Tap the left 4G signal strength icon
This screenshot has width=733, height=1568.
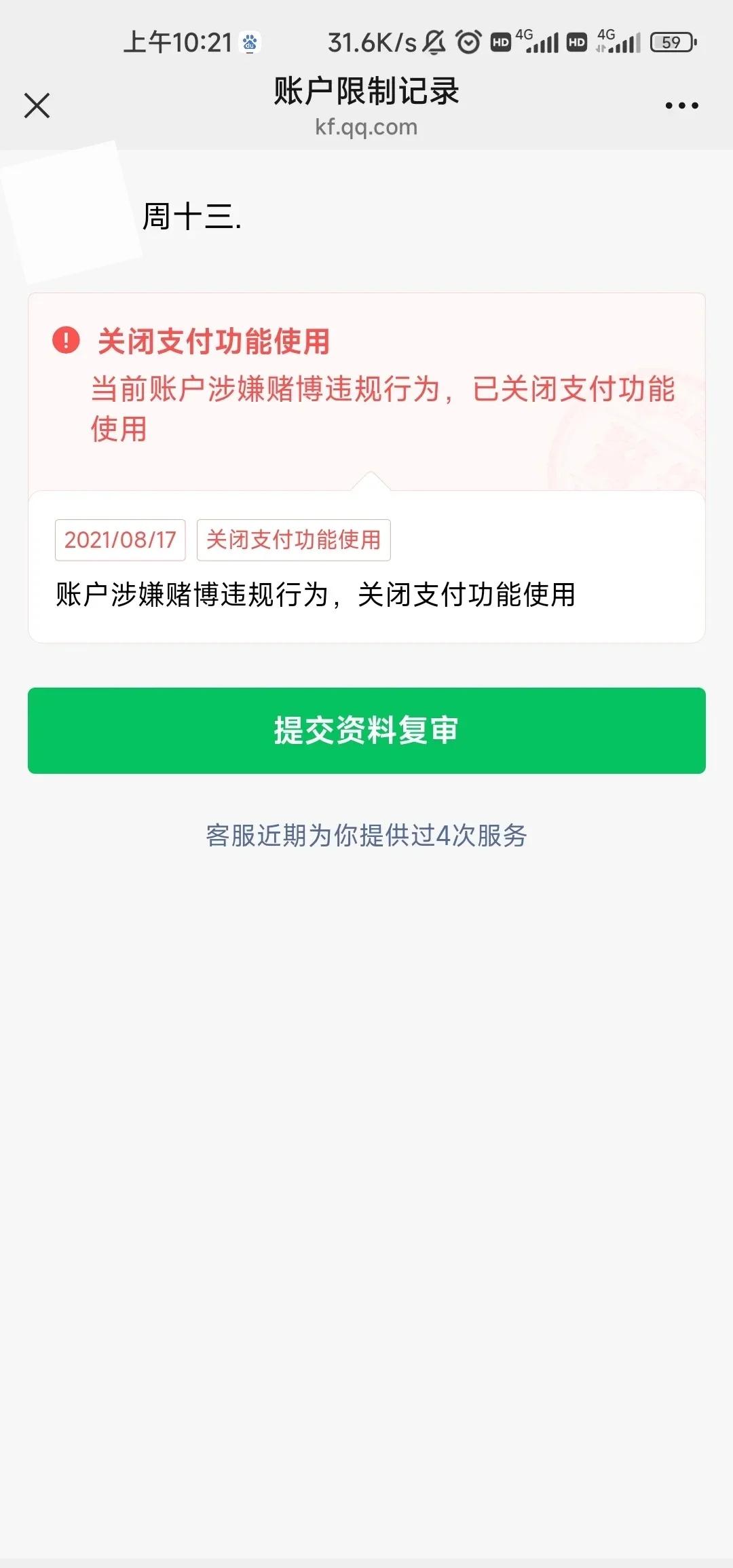[x=543, y=42]
